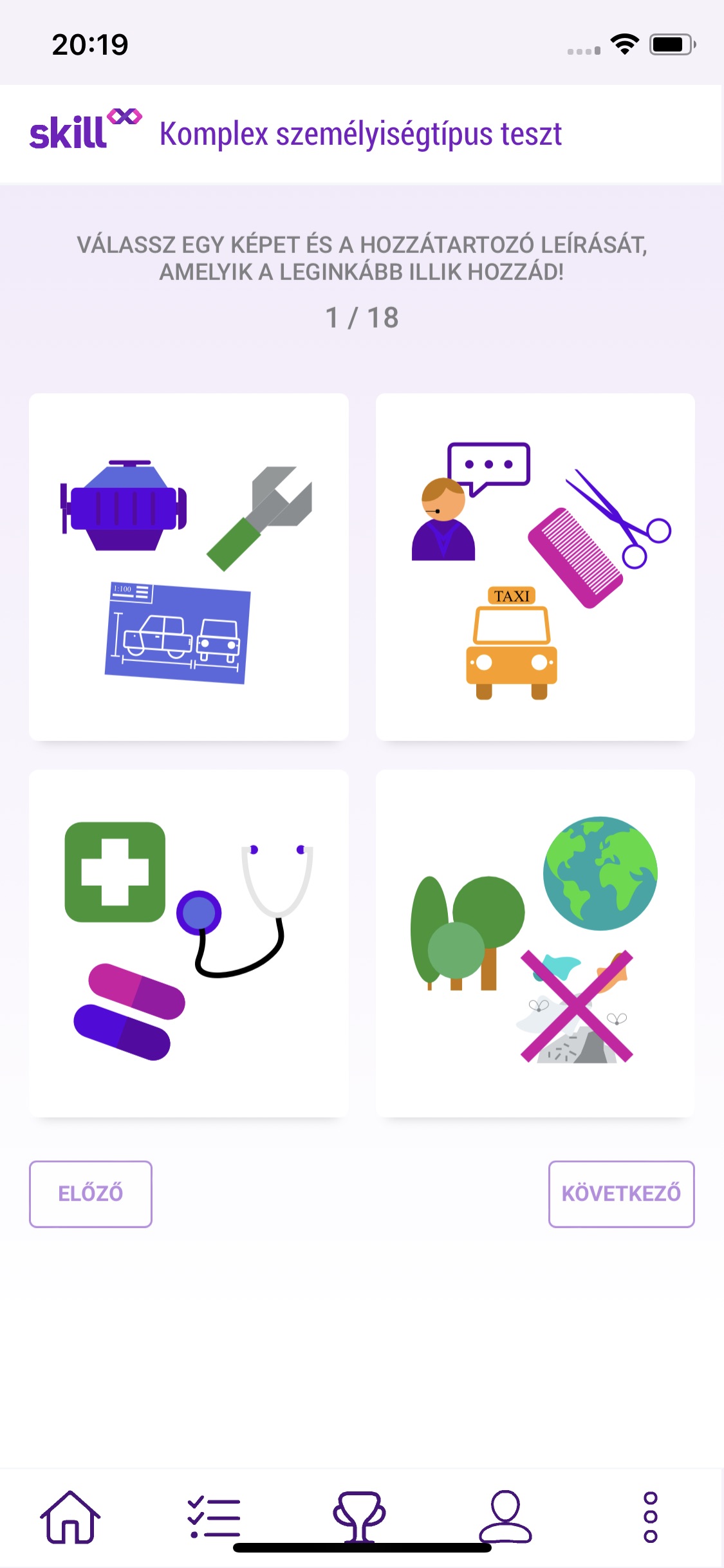Image resolution: width=724 pixels, height=1568 pixels.
Task: Select the engine and wrench picture card
Action: pyautogui.click(x=189, y=566)
